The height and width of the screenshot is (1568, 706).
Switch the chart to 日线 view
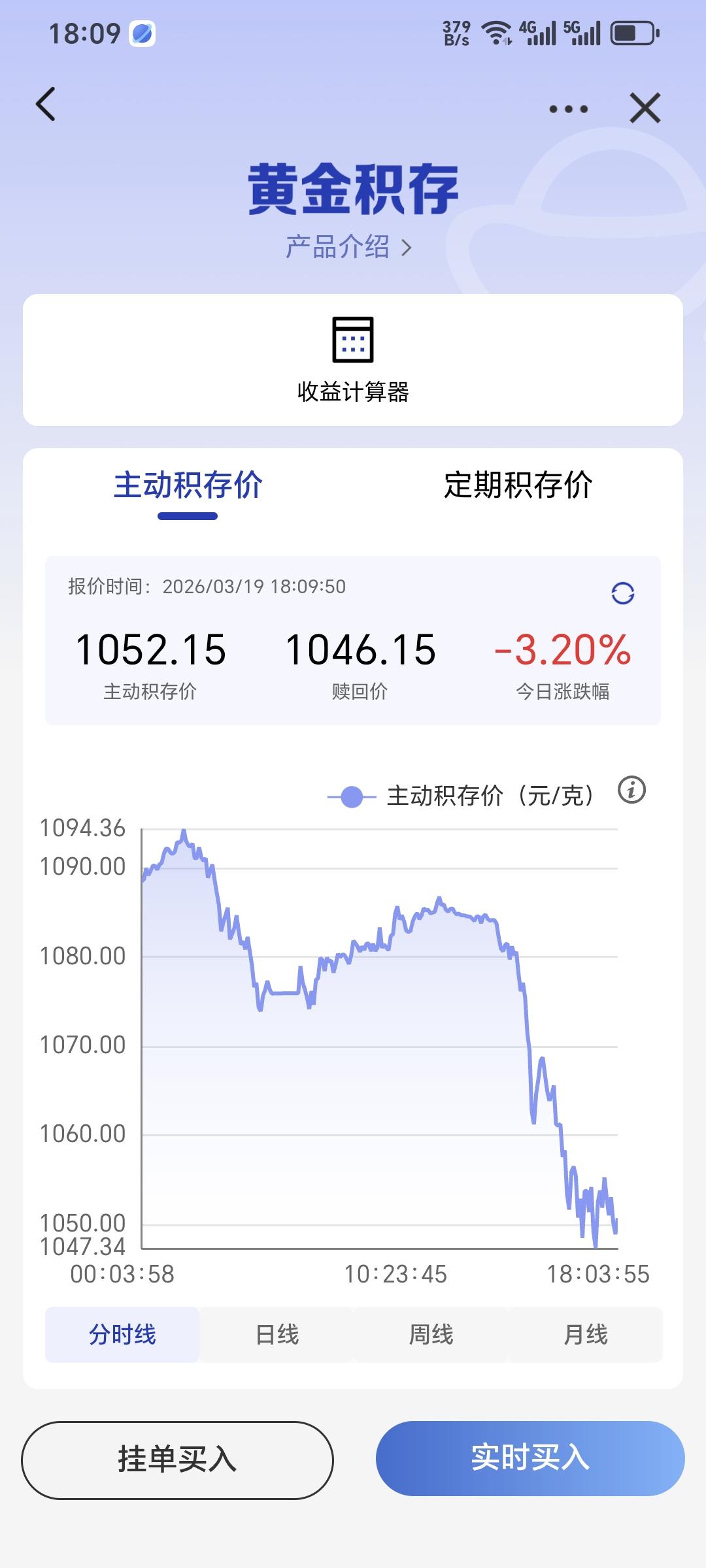(278, 1335)
